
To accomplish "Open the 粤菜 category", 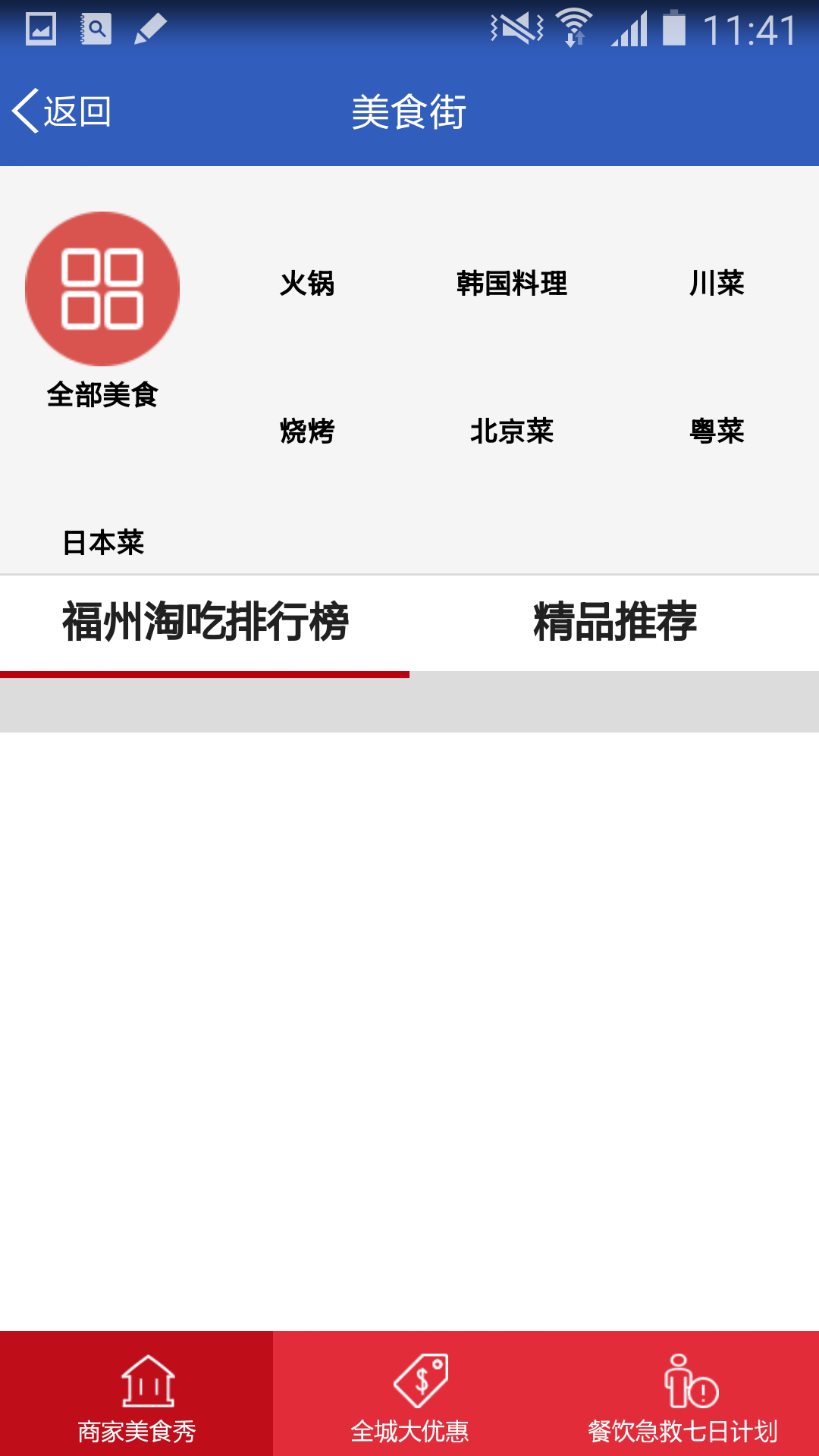I will point(717,431).
